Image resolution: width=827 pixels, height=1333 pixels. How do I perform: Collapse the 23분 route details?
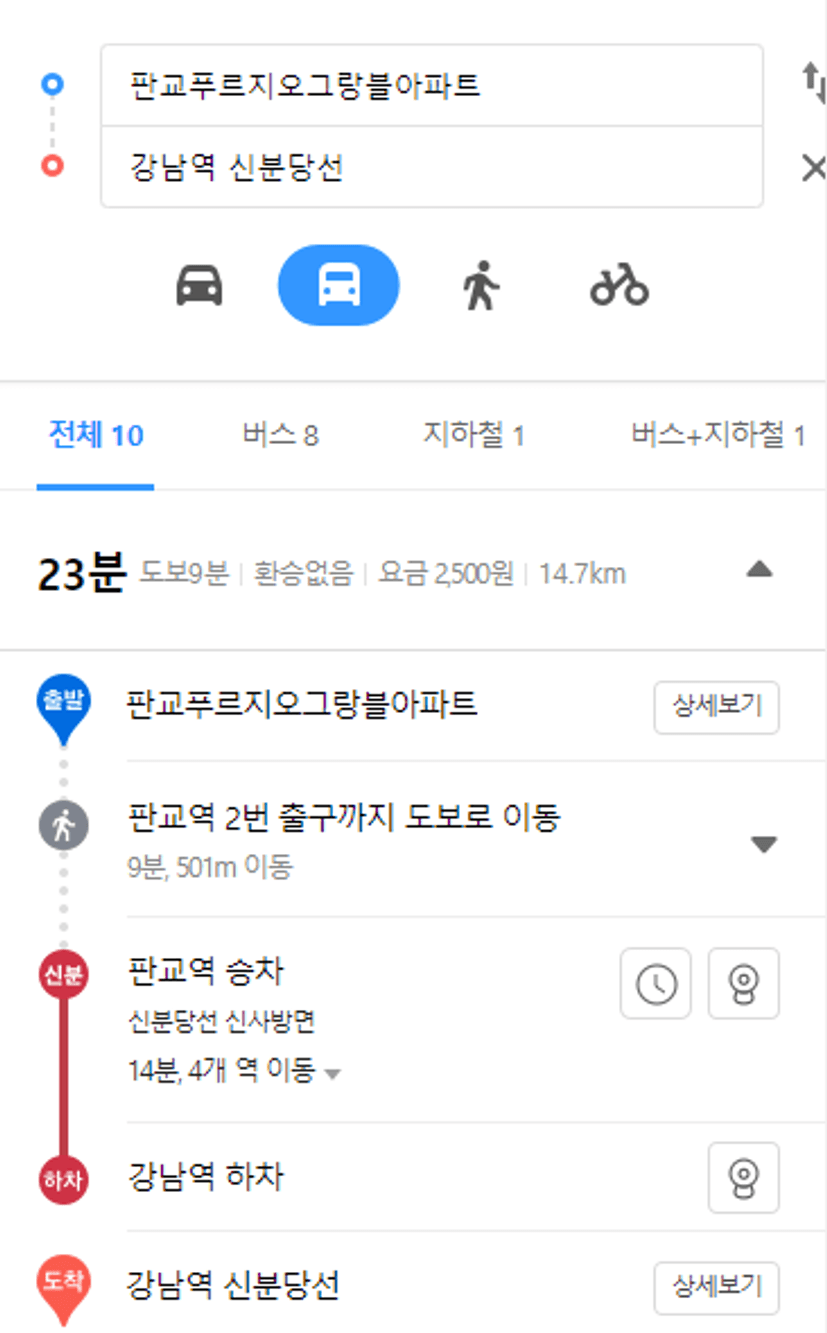pos(760,570)
